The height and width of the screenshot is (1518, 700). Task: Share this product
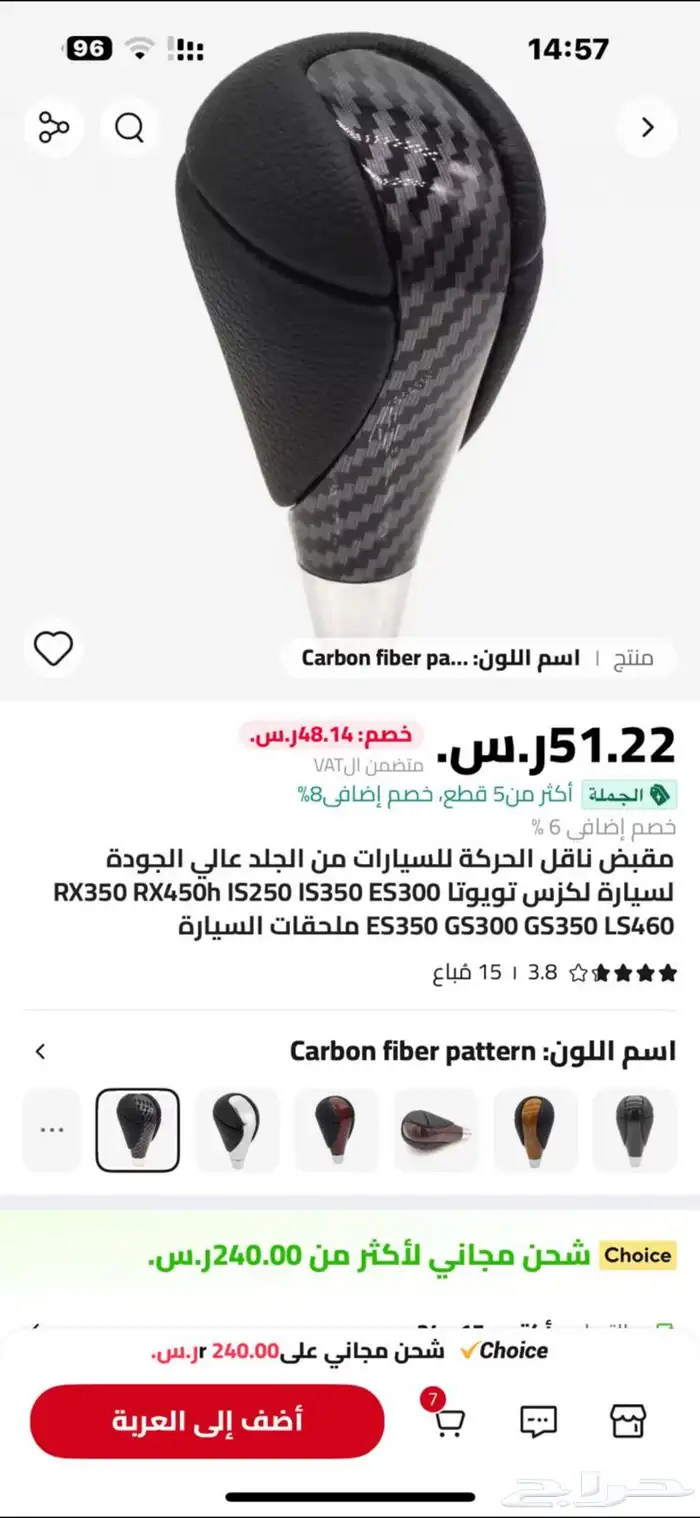(53, 127)
